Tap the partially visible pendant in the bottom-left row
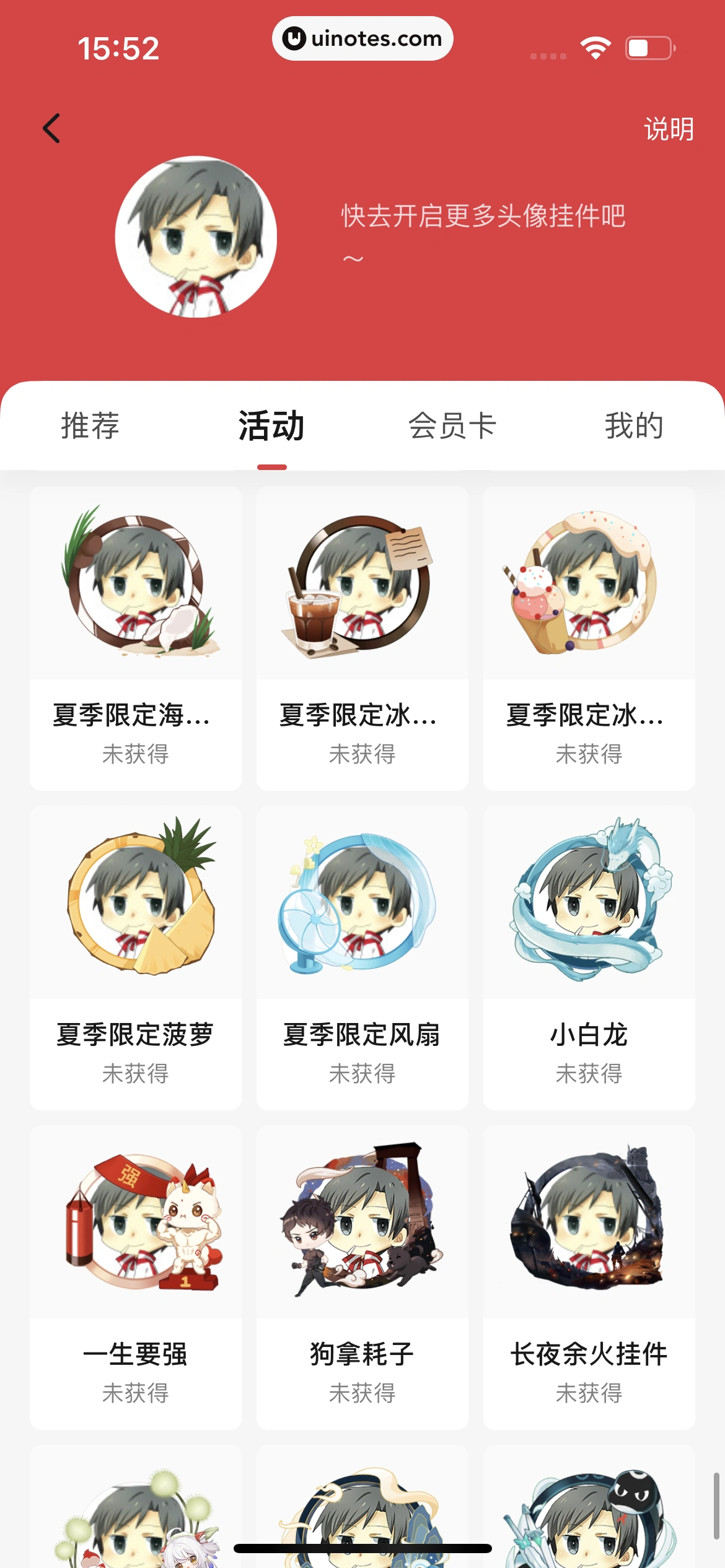The width and height of the screenshot is (725, 1568). (134, 1517)
